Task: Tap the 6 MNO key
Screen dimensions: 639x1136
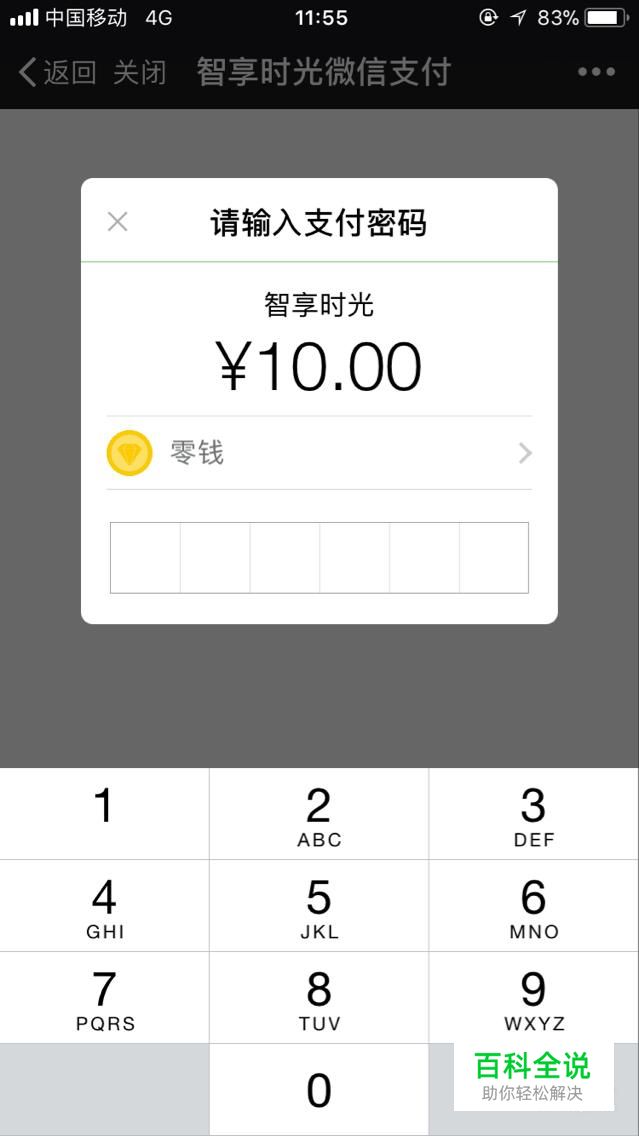Action: pyautogui.click(x=533, y=906)
